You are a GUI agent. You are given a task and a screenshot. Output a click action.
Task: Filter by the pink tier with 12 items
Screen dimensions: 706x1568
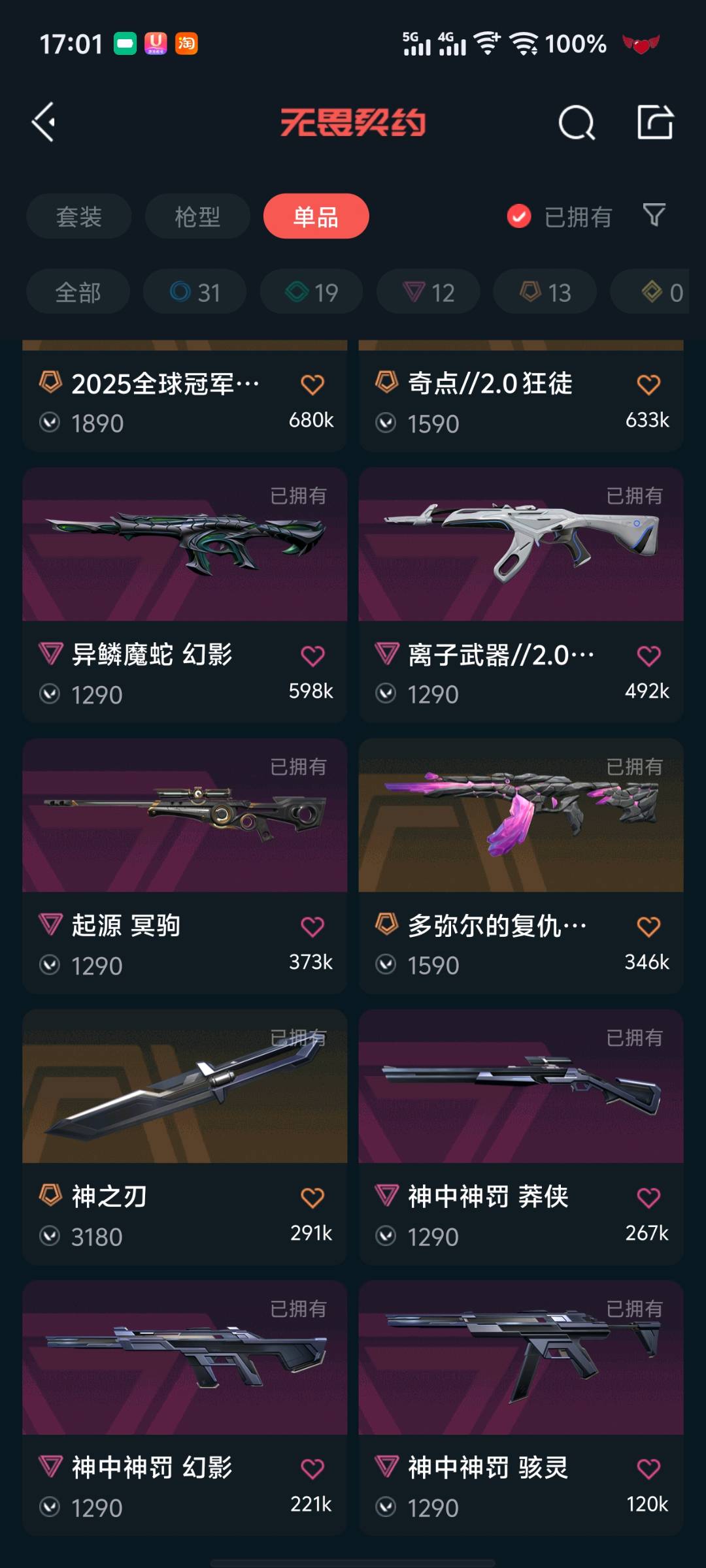(428, 292)
